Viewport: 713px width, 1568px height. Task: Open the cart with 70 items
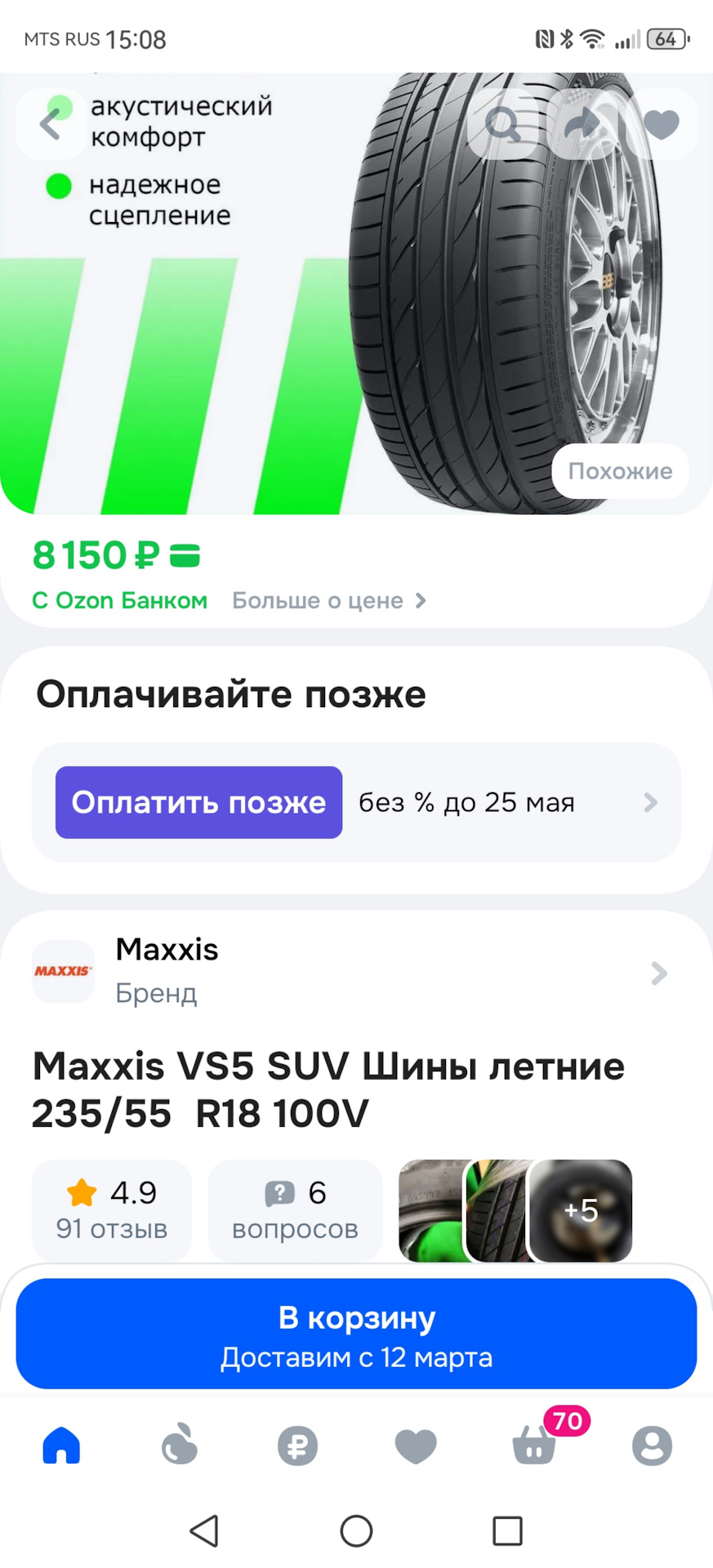click(535, 1445)
